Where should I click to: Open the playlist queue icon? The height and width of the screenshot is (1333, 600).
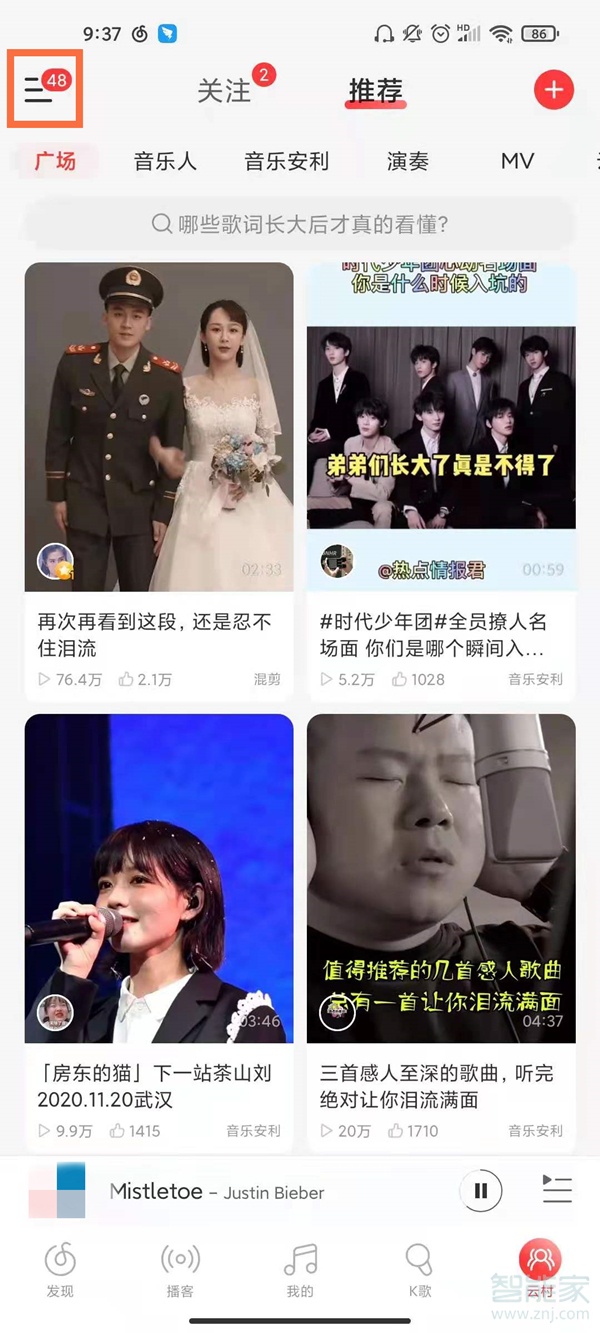tap(557, 1191)
